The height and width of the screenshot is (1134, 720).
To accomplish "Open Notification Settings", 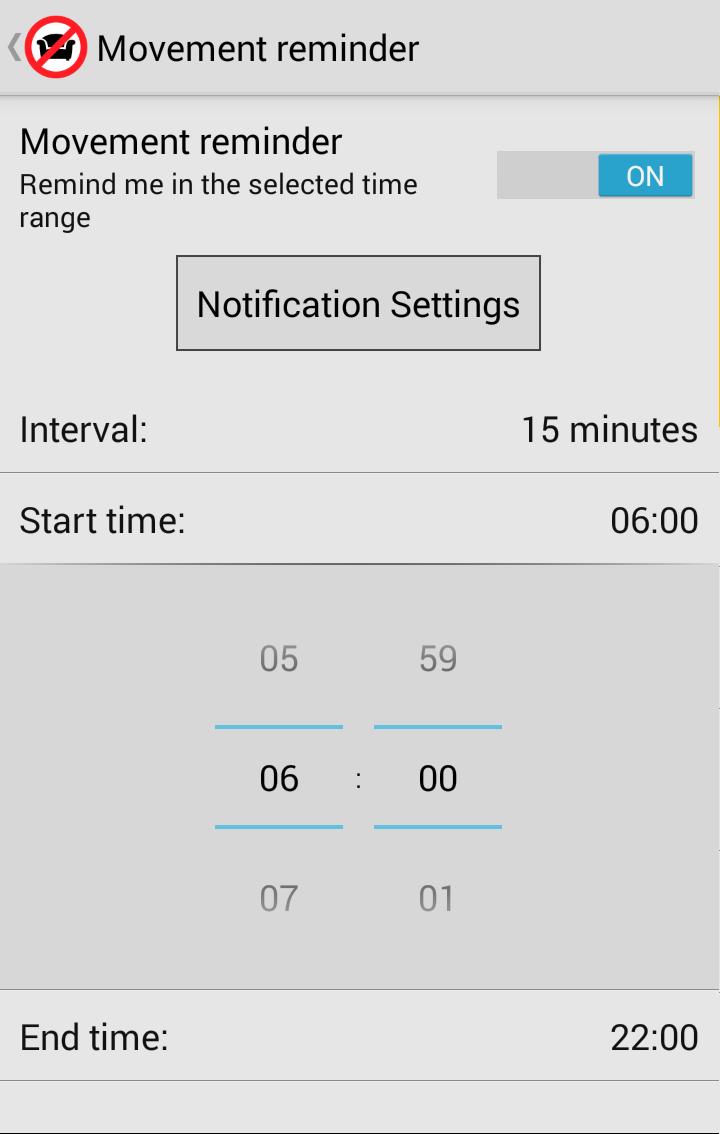I will (x=358, y=303).
